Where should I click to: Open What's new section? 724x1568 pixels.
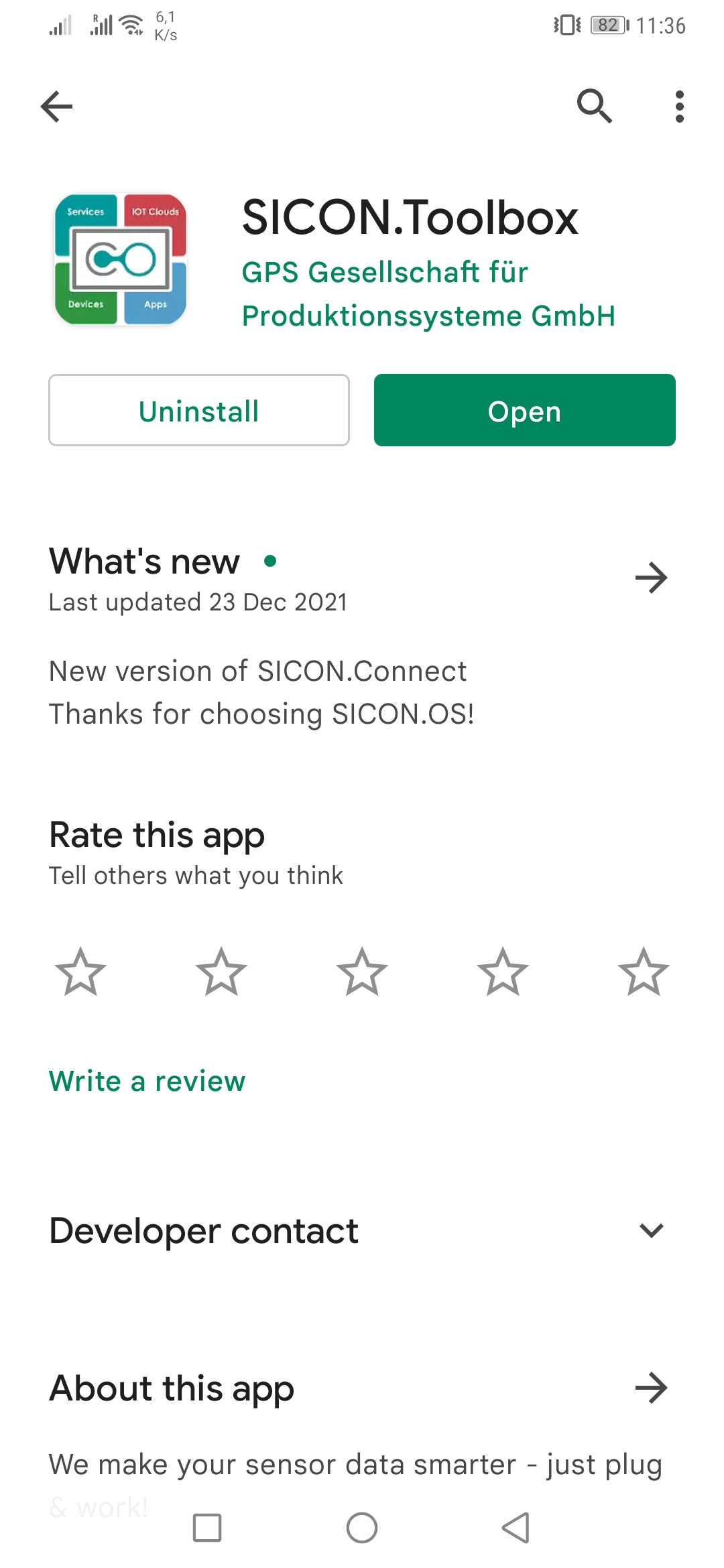point(143,562)
